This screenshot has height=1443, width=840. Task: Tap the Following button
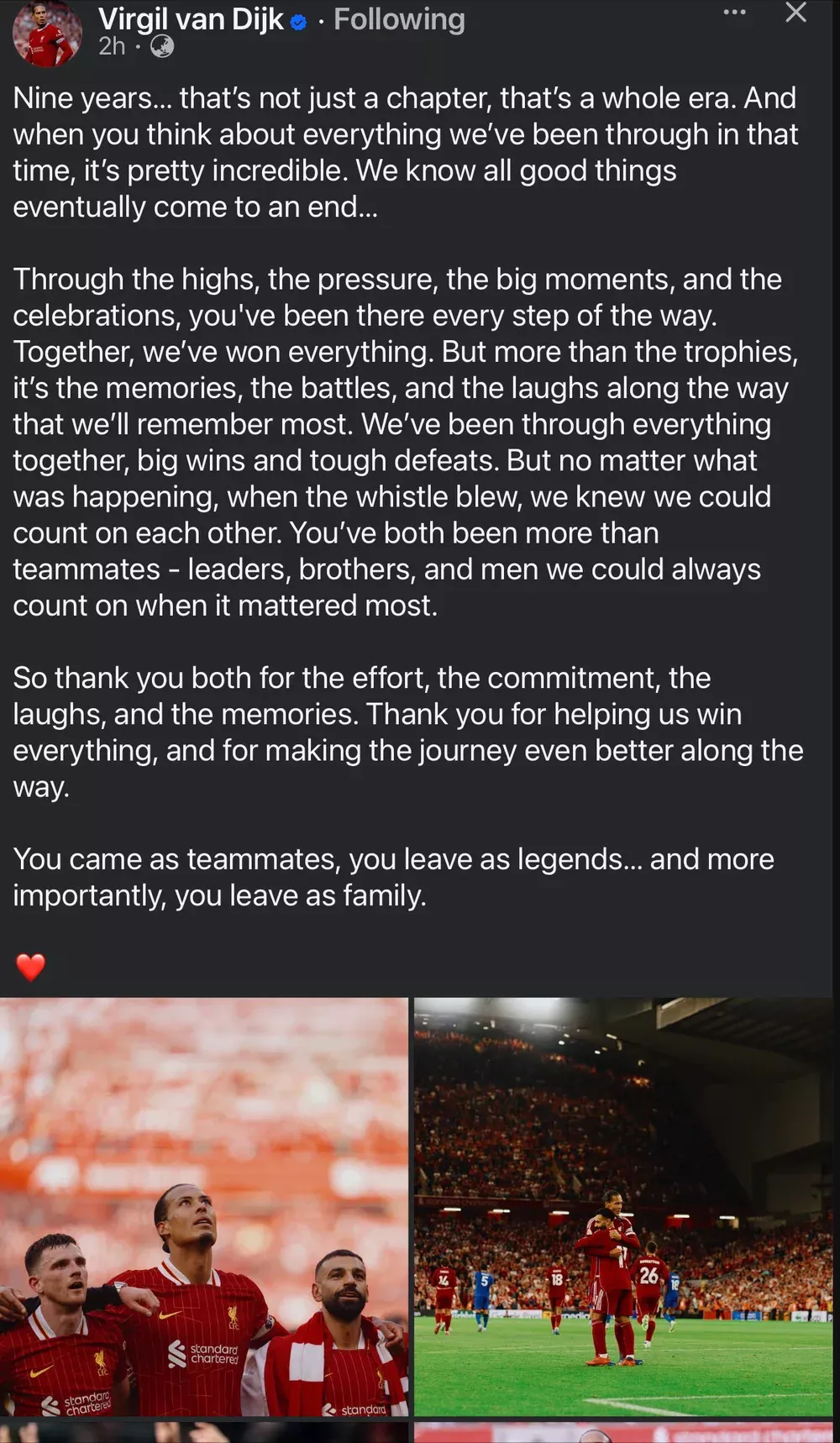pos(399,18)
